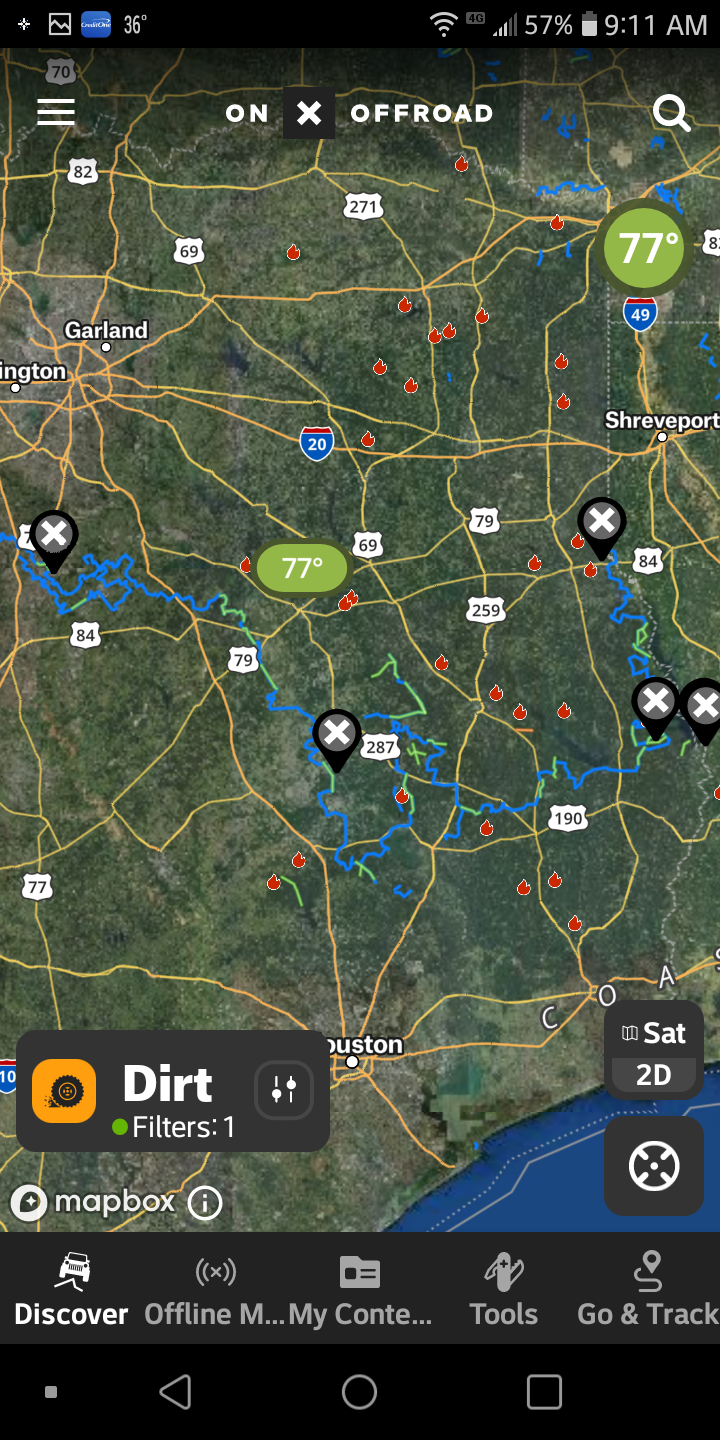Screen dimensions: 720x1440
Task: Return to the home screen
Action: point(359,1391)
